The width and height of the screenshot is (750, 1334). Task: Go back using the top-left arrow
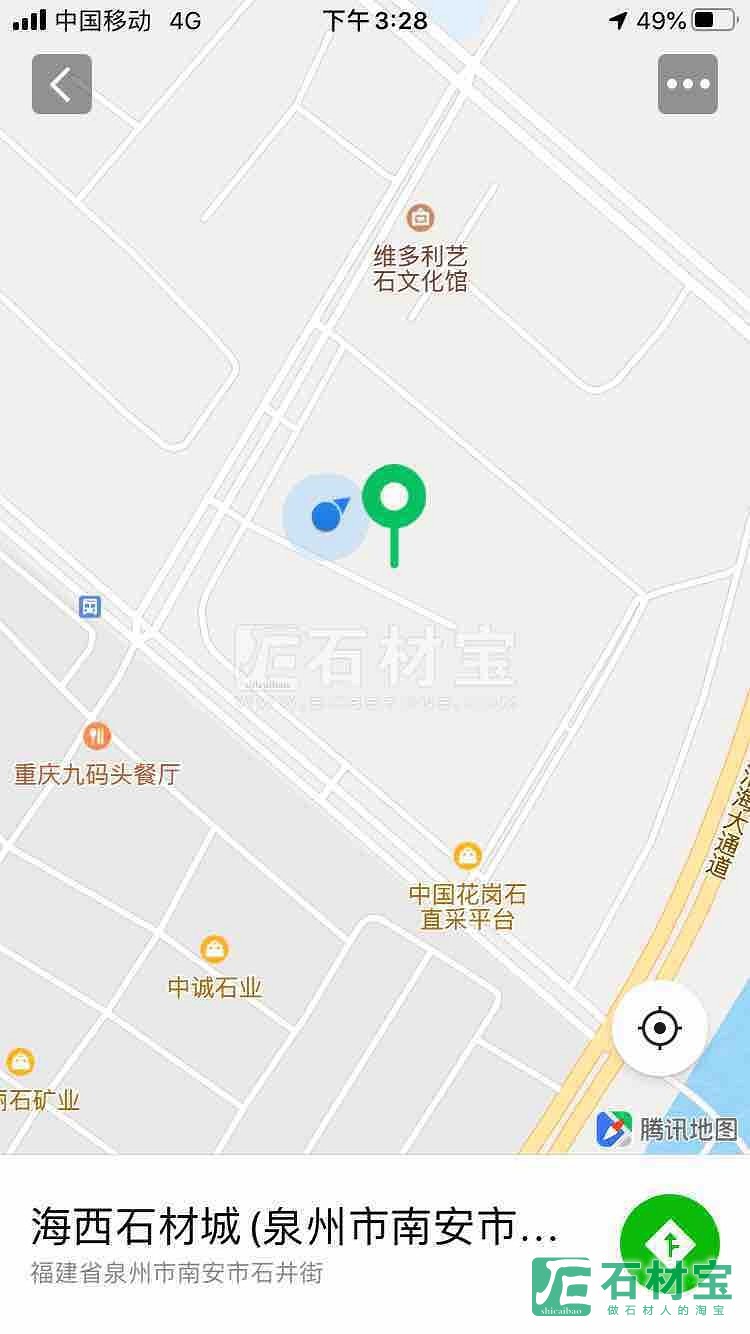pos(62,84)
